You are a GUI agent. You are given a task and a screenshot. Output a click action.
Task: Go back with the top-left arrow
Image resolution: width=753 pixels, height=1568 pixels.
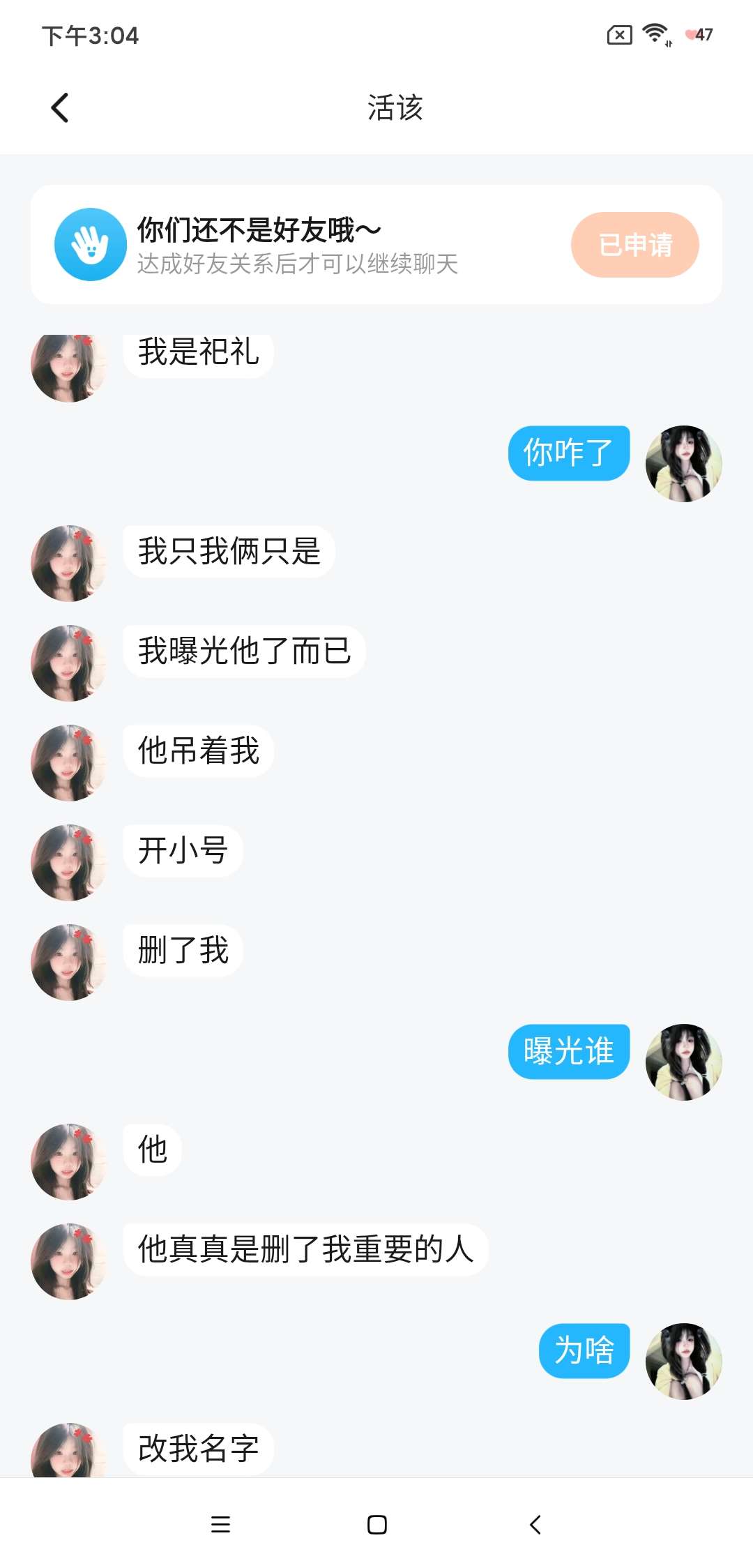coord(60,108)
